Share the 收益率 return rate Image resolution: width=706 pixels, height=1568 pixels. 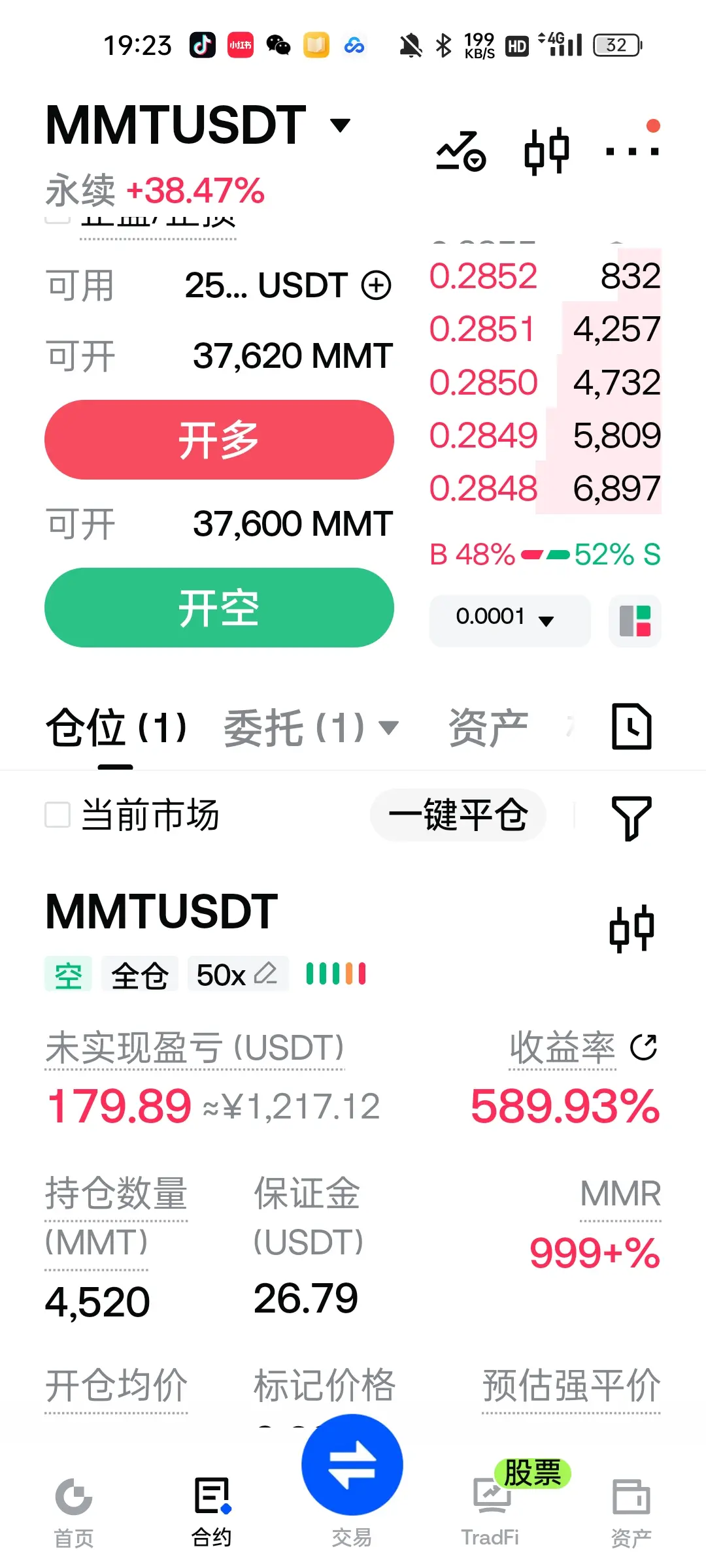click(x=643, y=1047)
